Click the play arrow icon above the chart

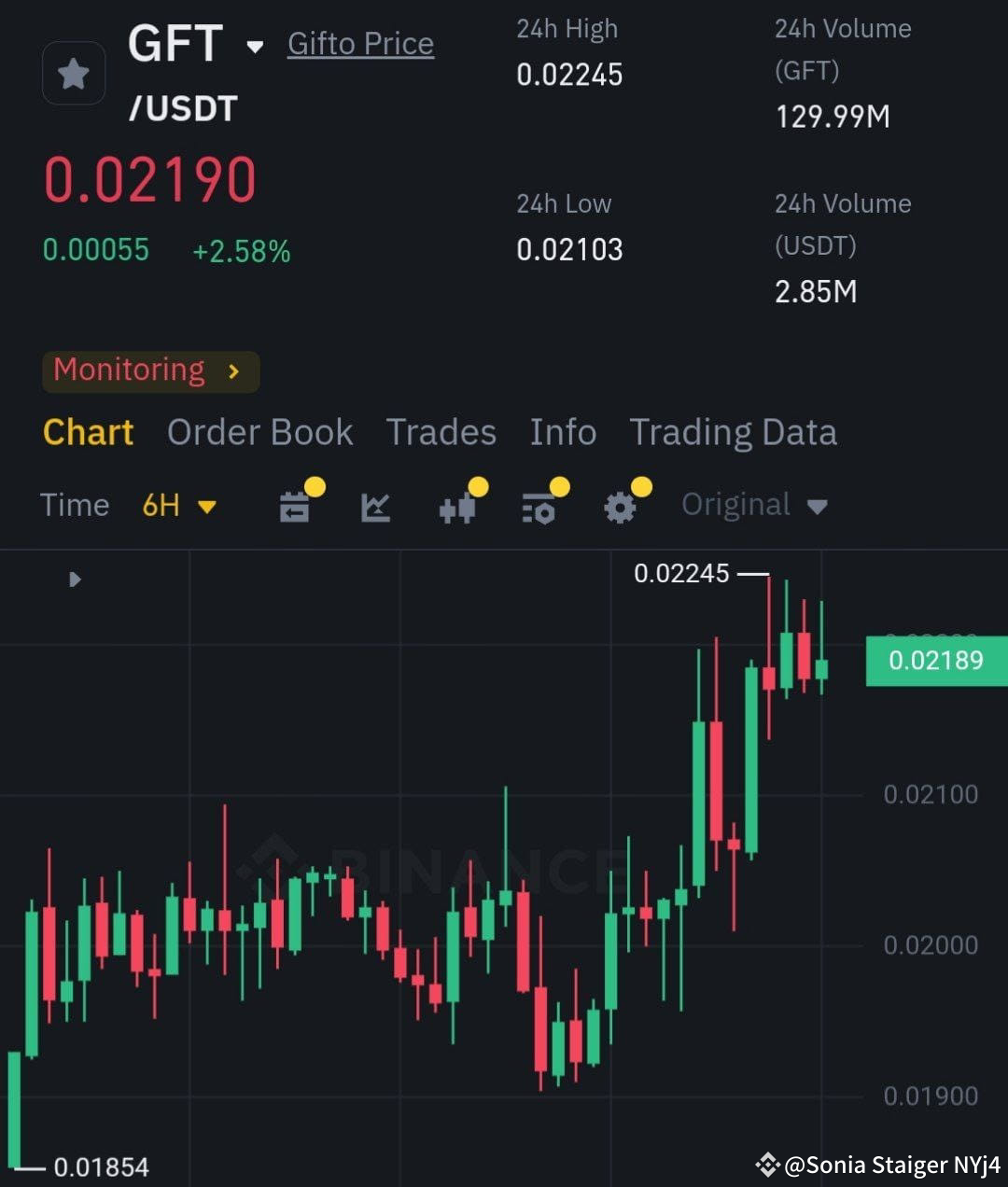(75, 579)
